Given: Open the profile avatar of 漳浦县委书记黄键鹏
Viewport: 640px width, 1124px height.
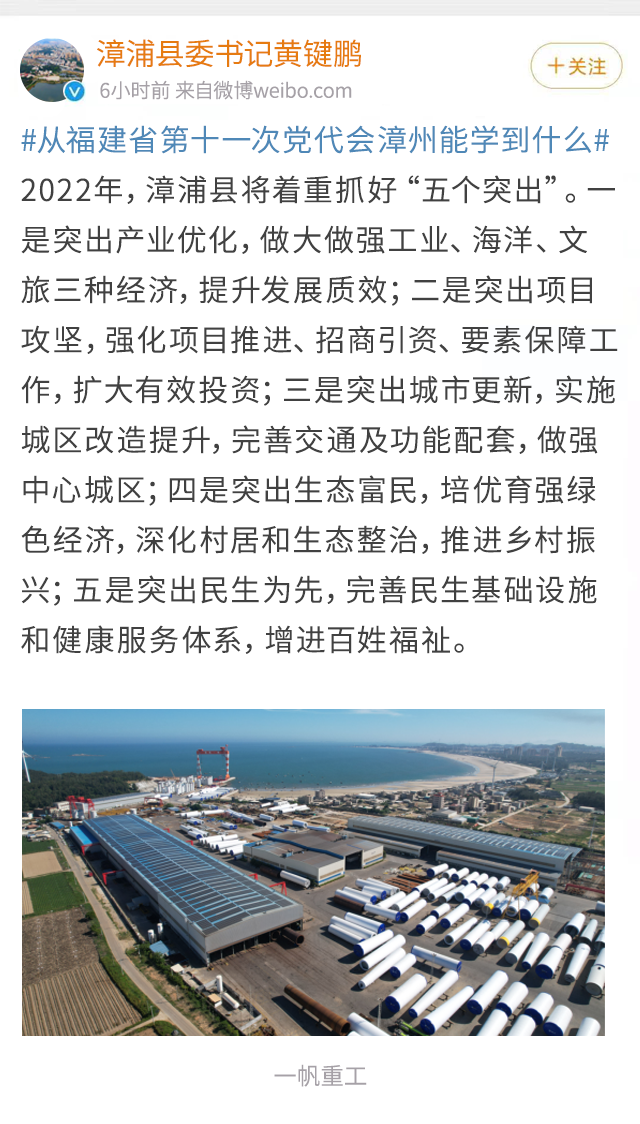Looking at the screenshot, I should [52, 70].
